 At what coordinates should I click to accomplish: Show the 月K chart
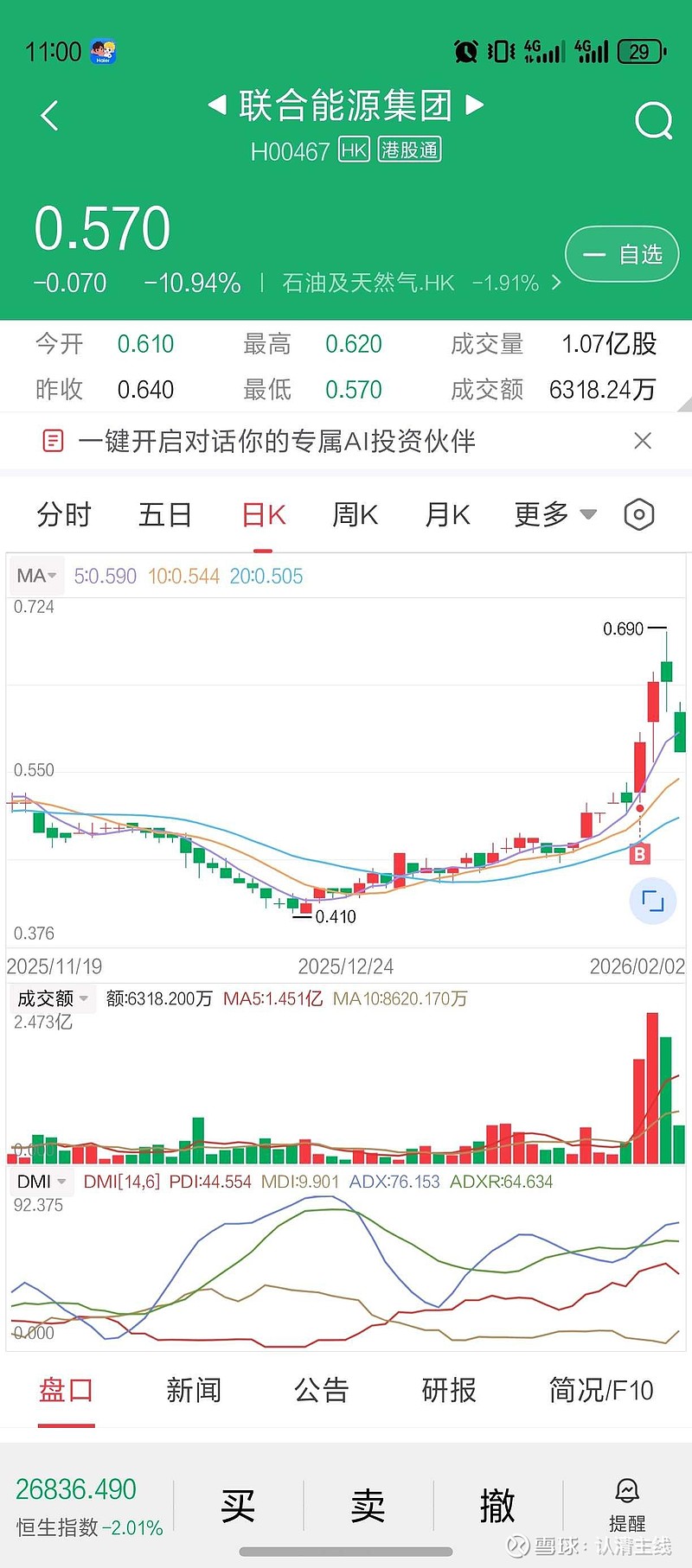point(447,515)
